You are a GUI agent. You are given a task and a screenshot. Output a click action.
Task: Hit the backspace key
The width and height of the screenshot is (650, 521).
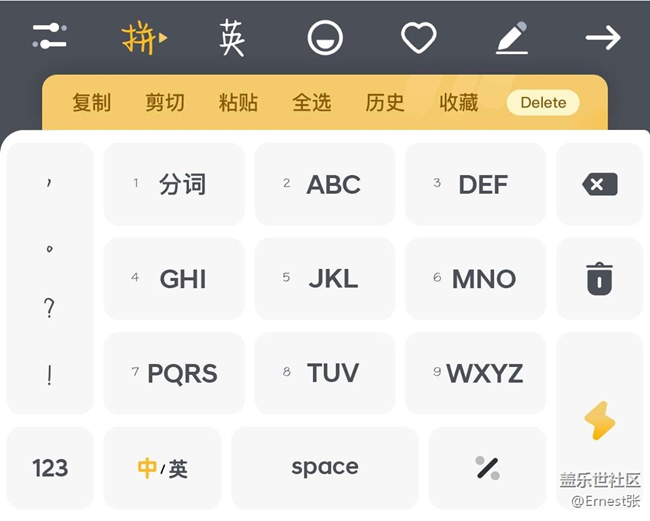tap(599, 184)
